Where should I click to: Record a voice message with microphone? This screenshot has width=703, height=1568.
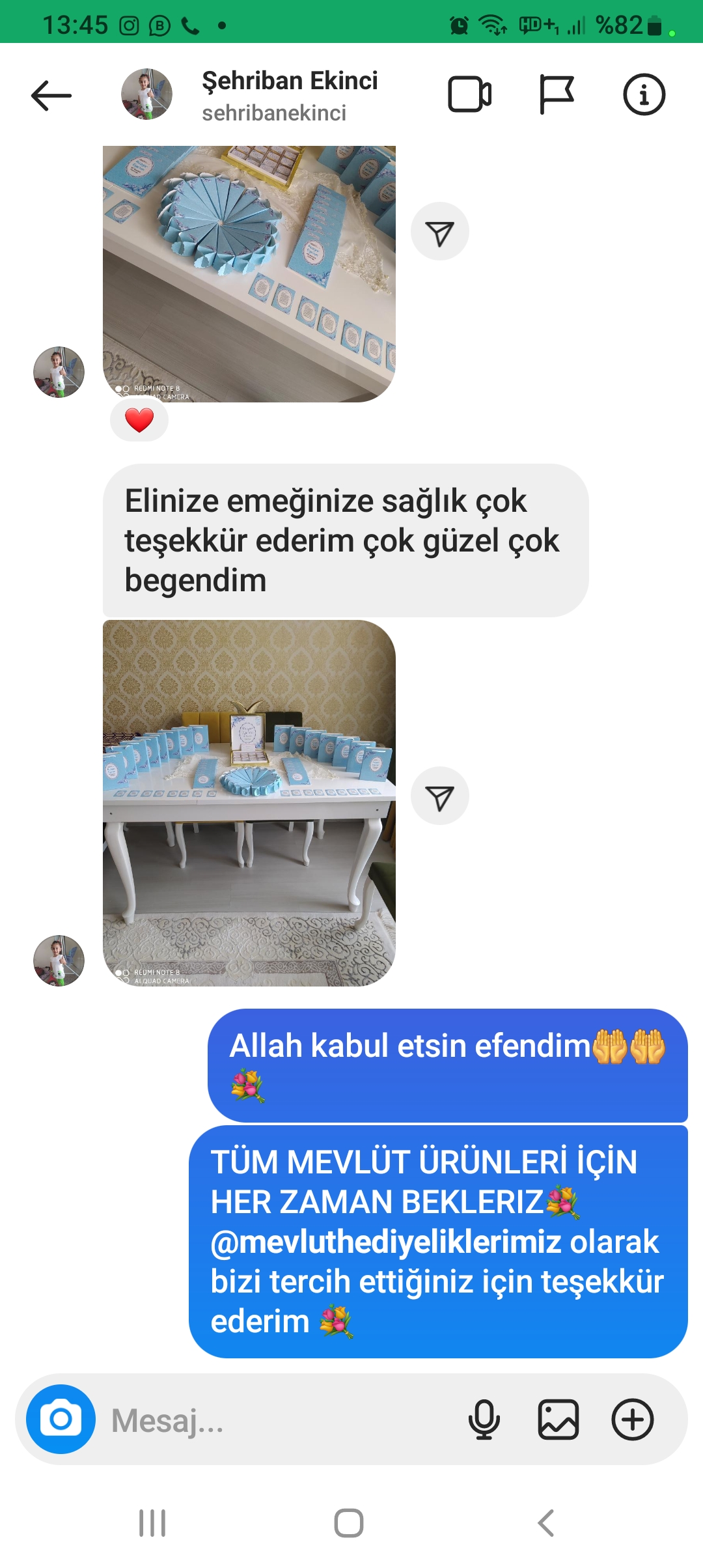point(484,1420)
